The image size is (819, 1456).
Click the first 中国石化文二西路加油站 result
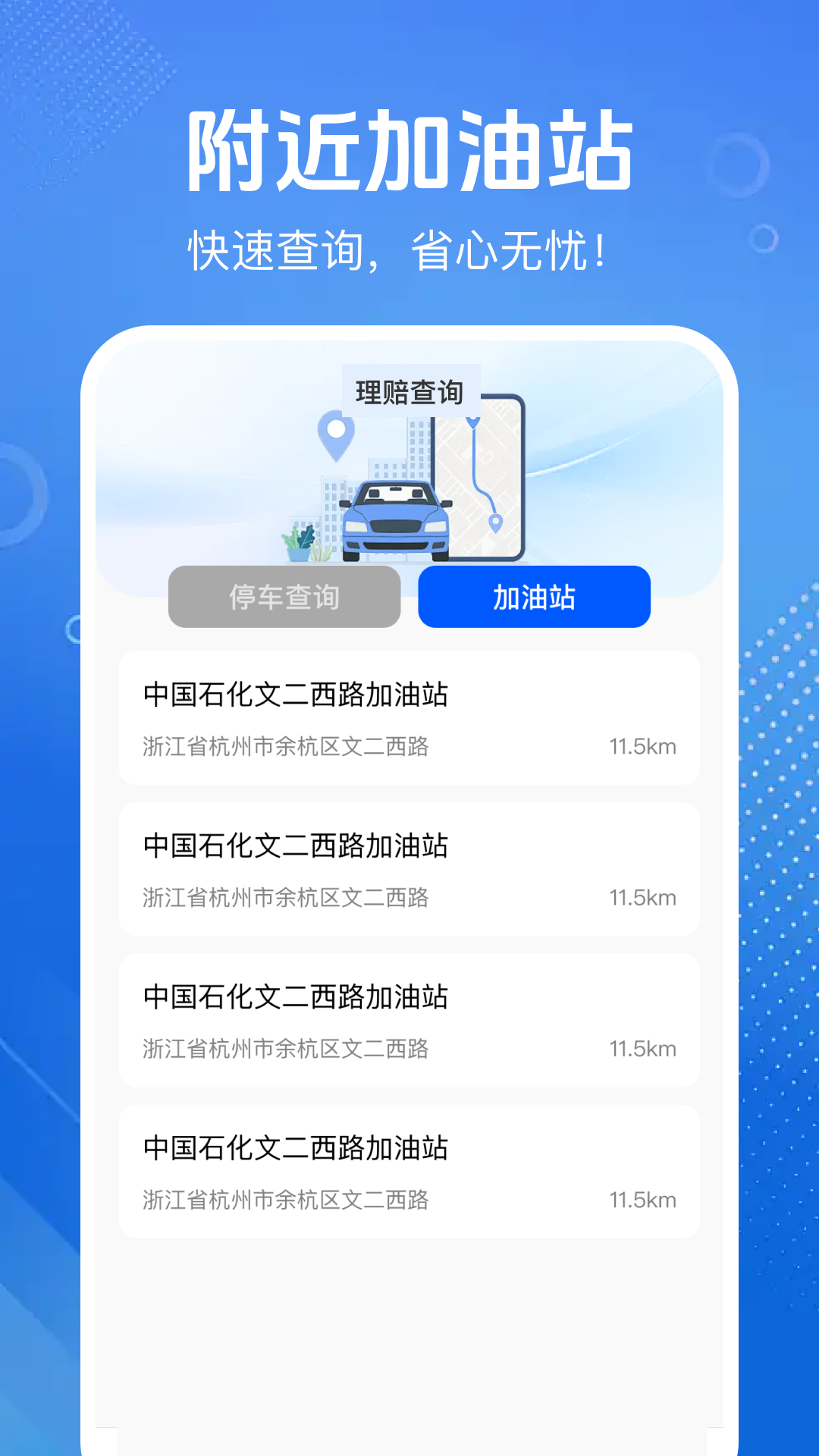tap(409, 716)
